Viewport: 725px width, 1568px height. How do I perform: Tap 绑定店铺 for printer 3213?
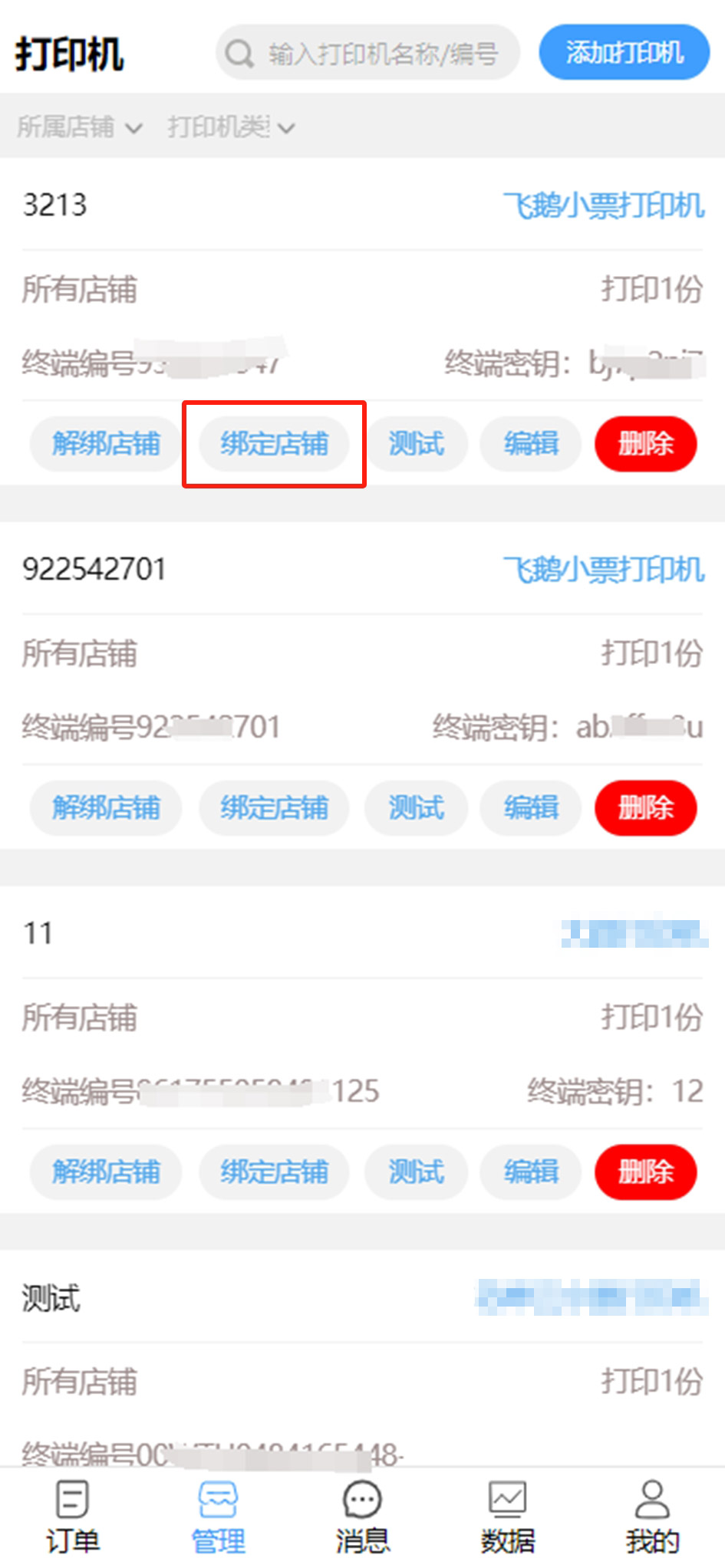(274, 444)
